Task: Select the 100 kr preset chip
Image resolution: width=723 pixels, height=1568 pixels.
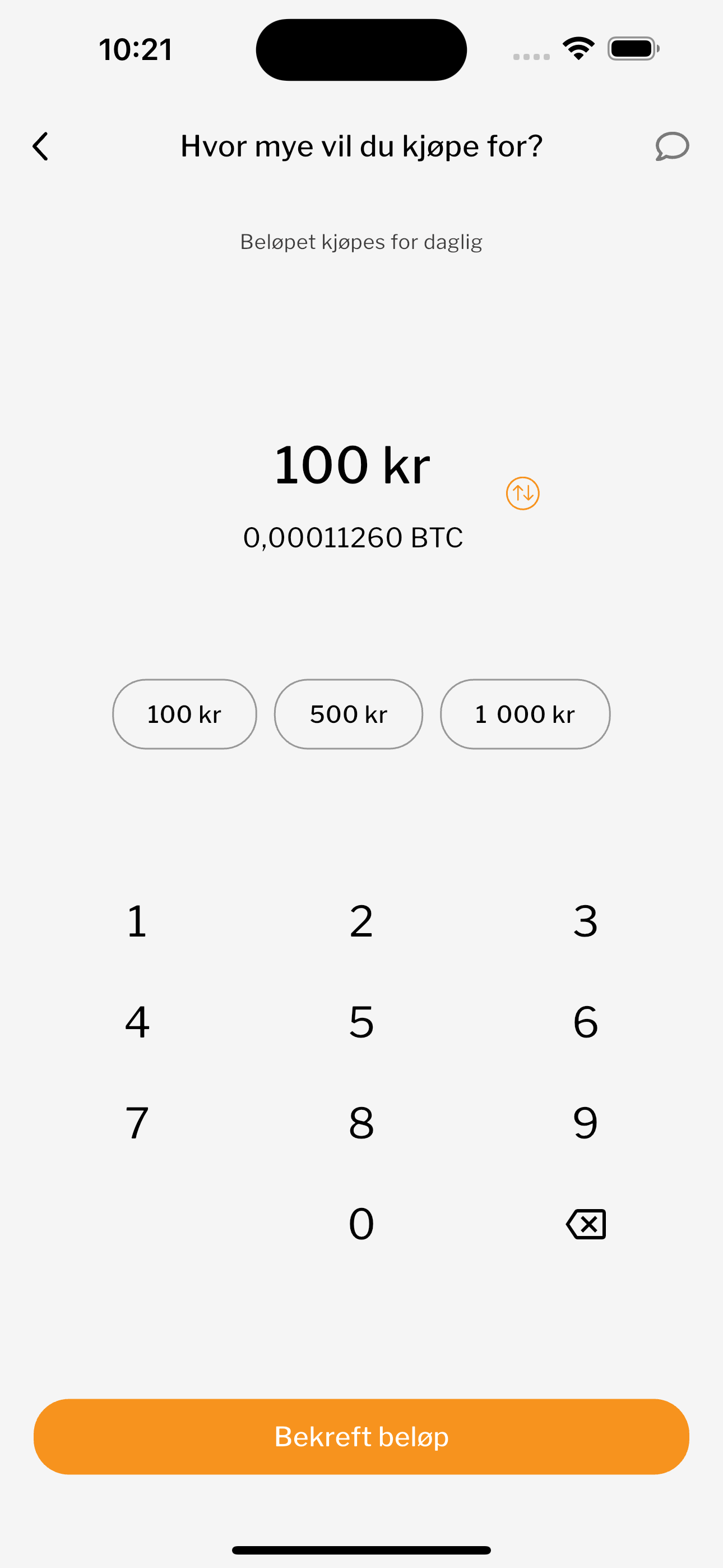Action: point(184,714)
